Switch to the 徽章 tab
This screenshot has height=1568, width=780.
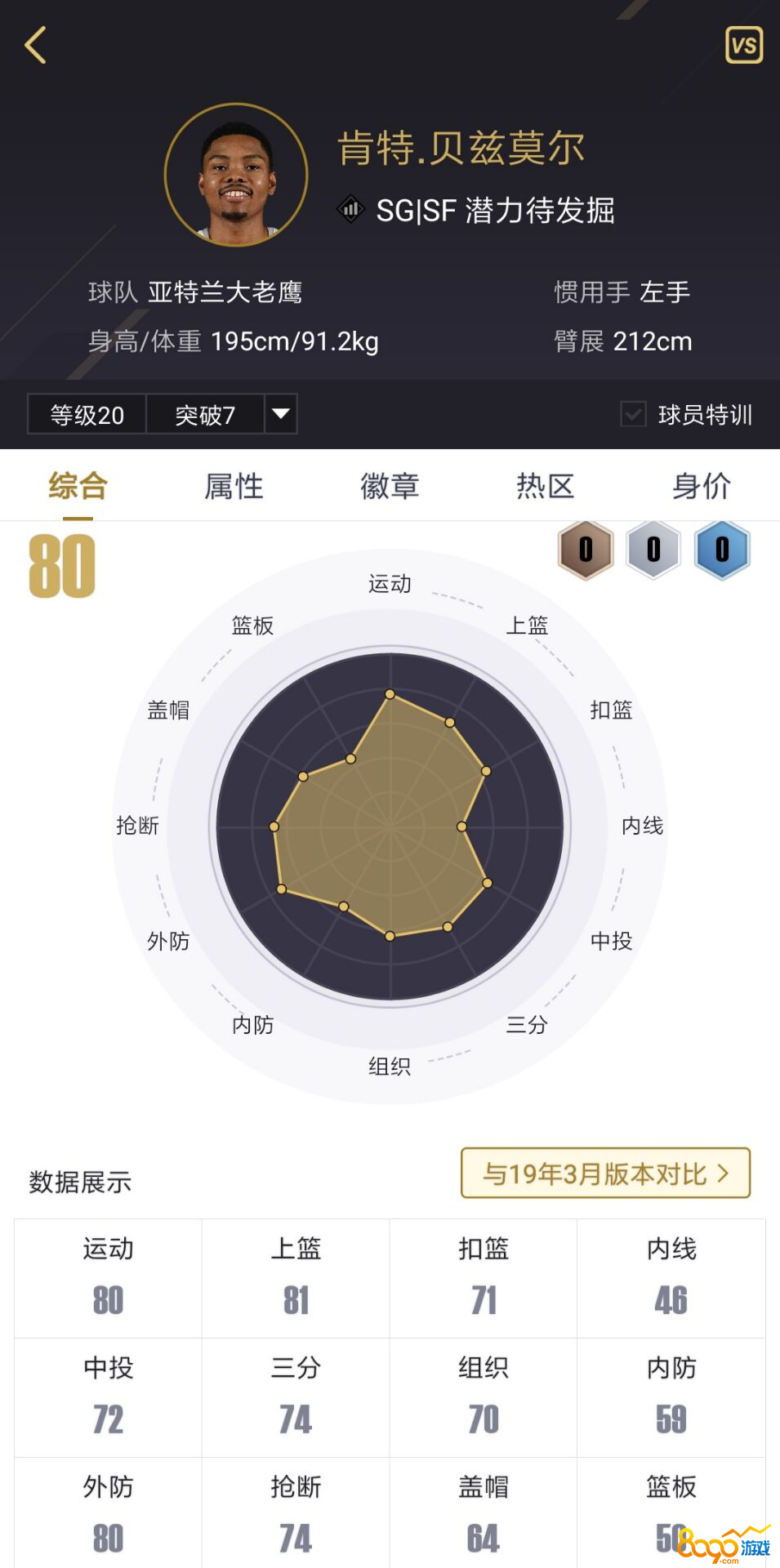tap(390, 486)
